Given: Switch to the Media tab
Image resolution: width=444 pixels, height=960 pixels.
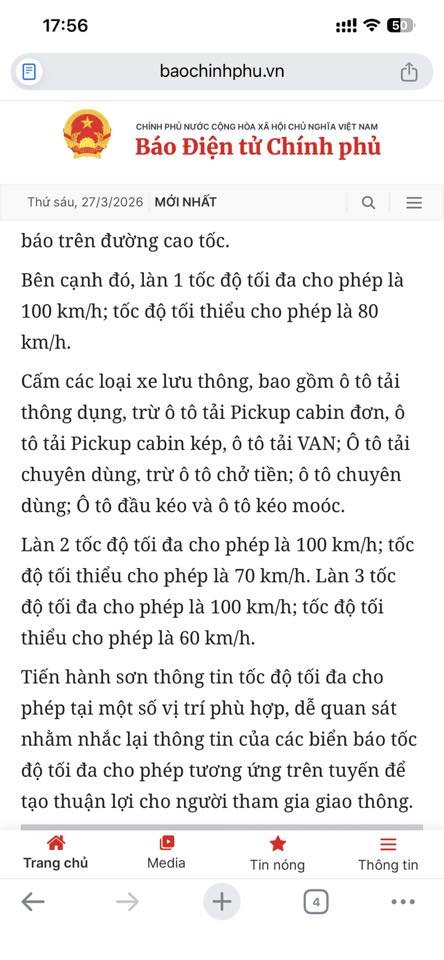Looking at the screenshot, I should 166,853.
